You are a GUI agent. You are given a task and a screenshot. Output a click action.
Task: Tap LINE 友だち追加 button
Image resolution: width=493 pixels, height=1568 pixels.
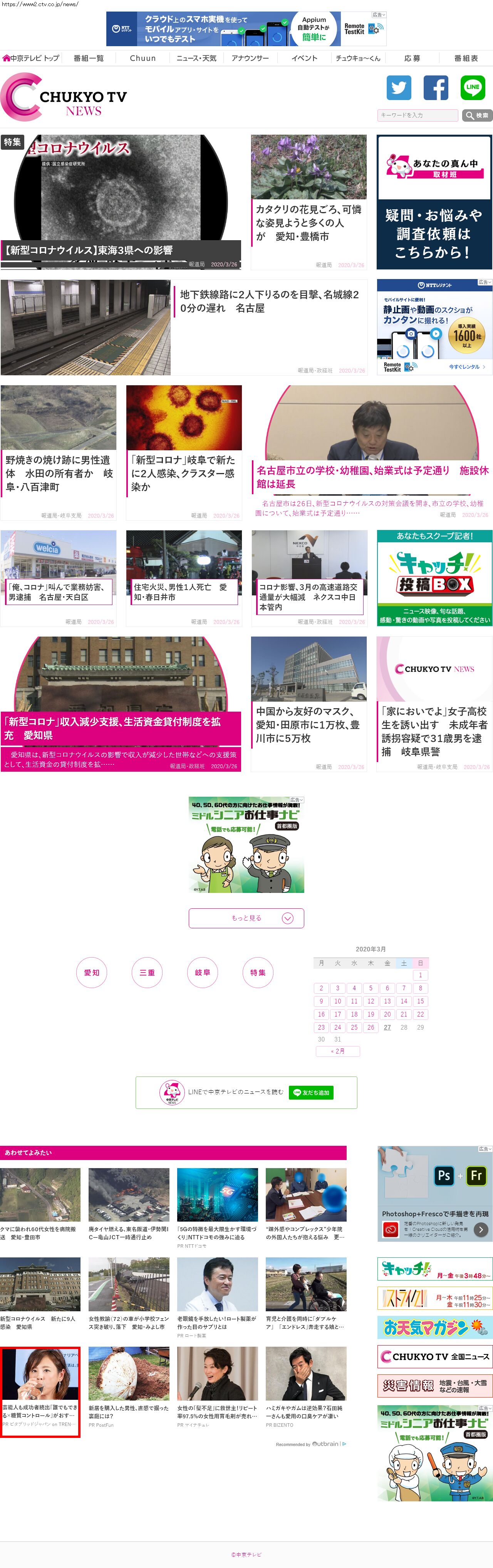click(x=311, y=1092)
